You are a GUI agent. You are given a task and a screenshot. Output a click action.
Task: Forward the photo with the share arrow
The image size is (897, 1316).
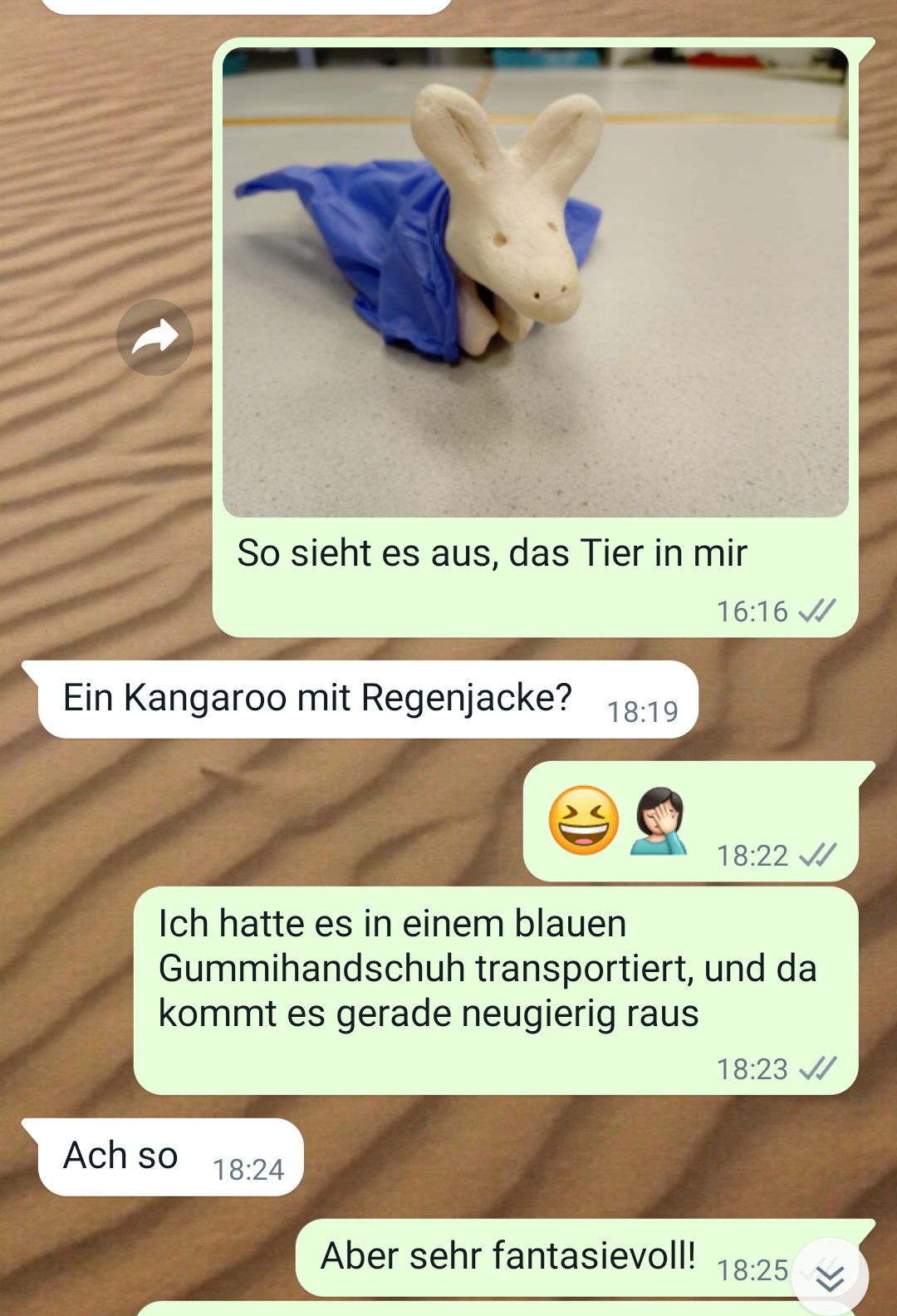tap(154, 337)
